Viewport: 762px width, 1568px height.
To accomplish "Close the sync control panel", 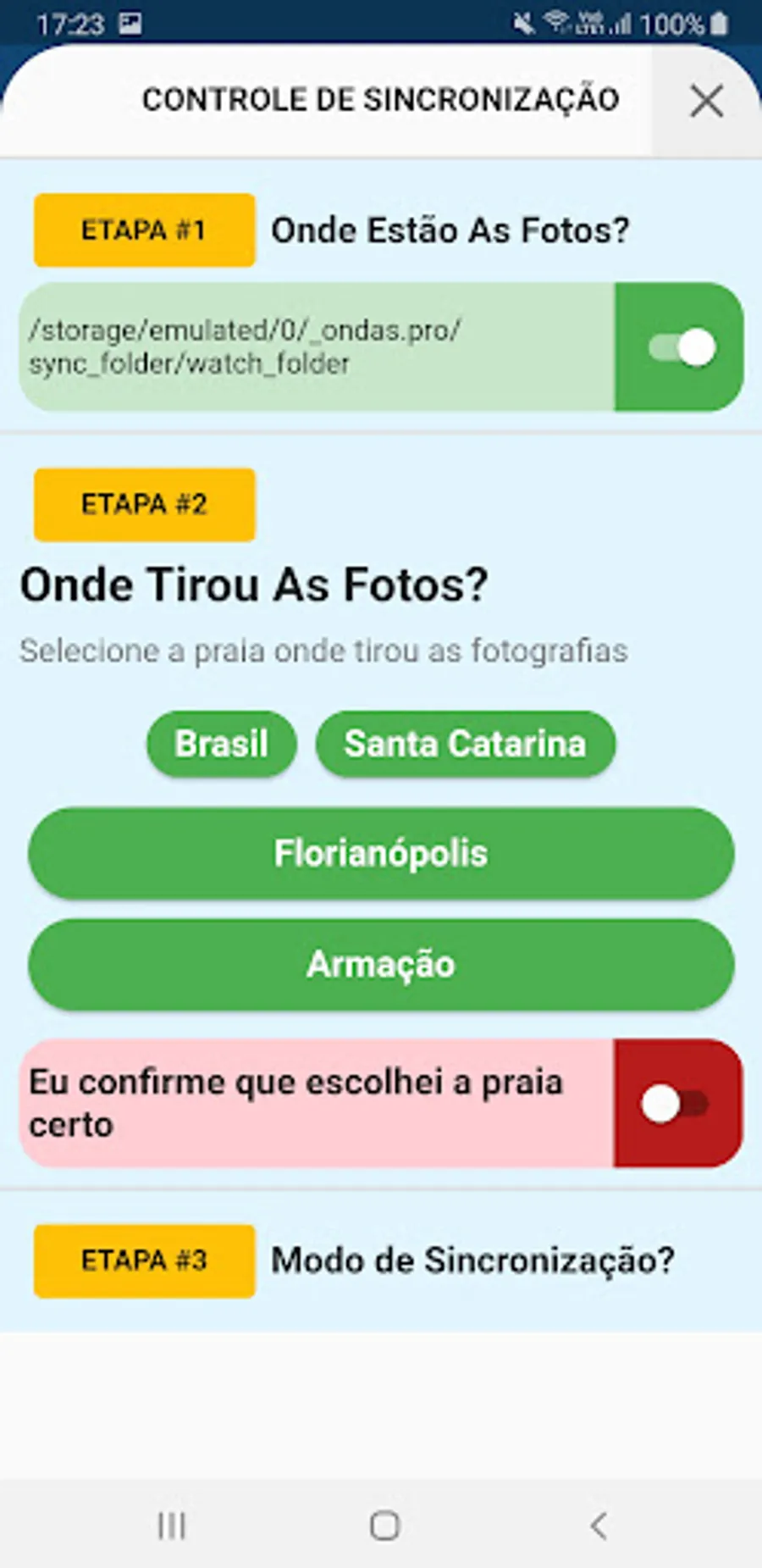I will click(706, 101).
